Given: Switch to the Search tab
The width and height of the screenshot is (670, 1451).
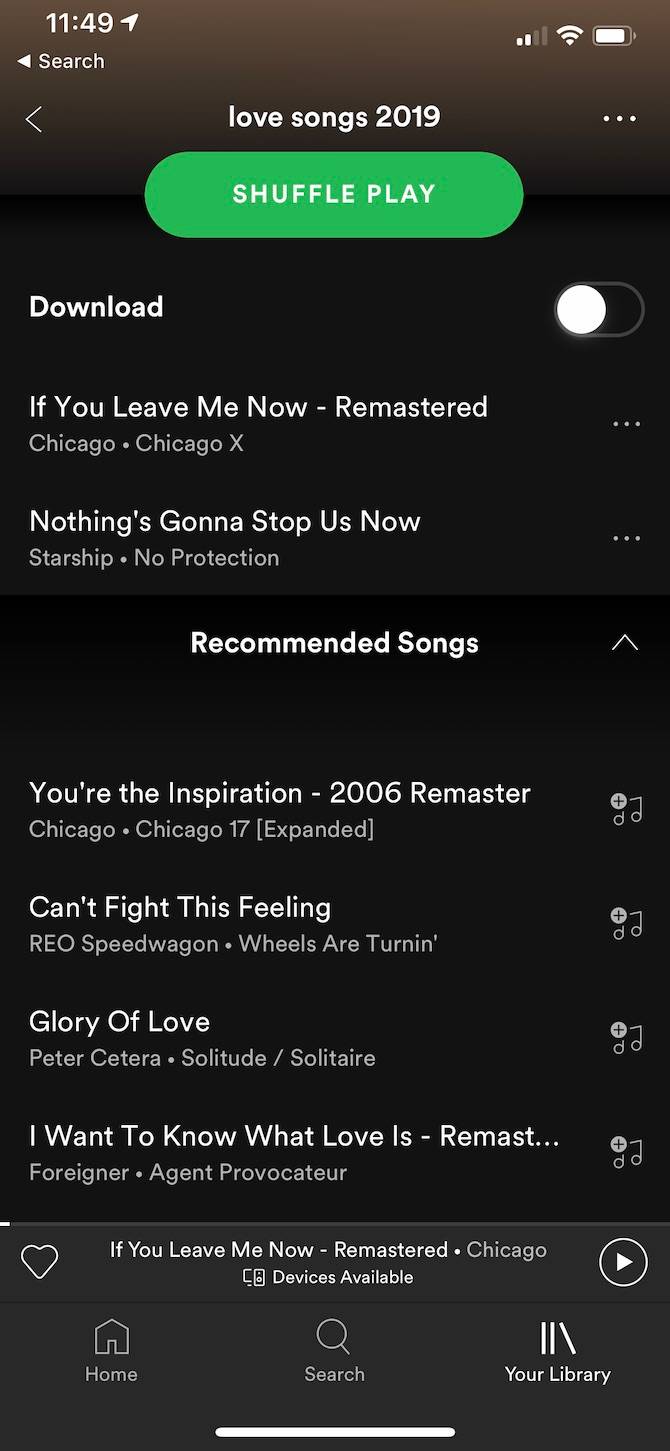Looking at the screenshot, I should pyautogui.click(x=334, y=1350).
